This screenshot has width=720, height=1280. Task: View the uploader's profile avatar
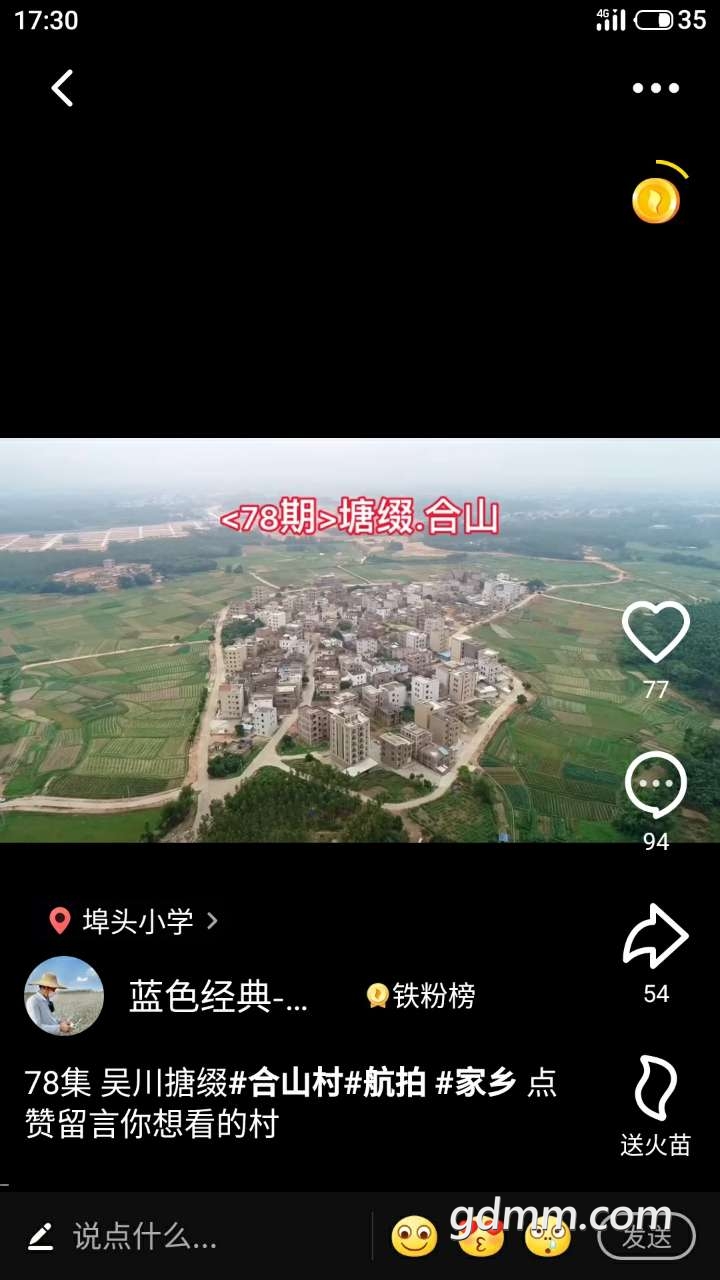[64, 996]
